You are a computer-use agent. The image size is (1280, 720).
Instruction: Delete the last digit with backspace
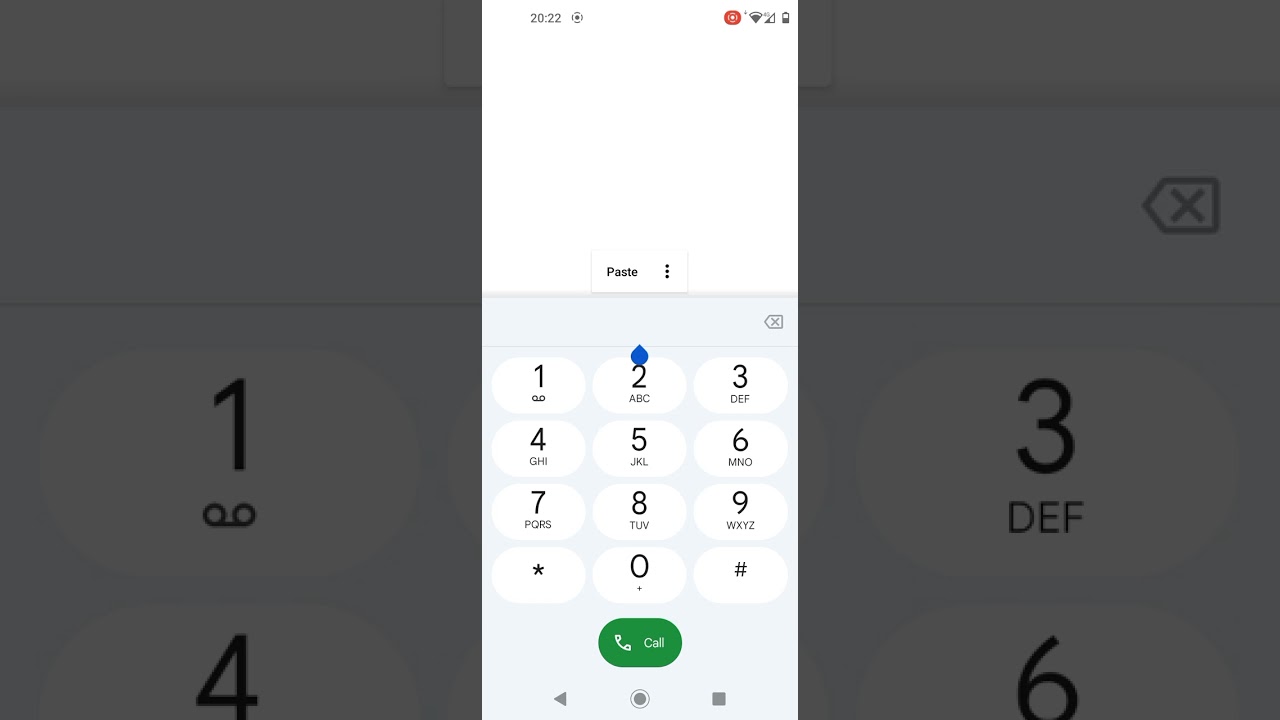pyautogui.click(x=773, y=322)
